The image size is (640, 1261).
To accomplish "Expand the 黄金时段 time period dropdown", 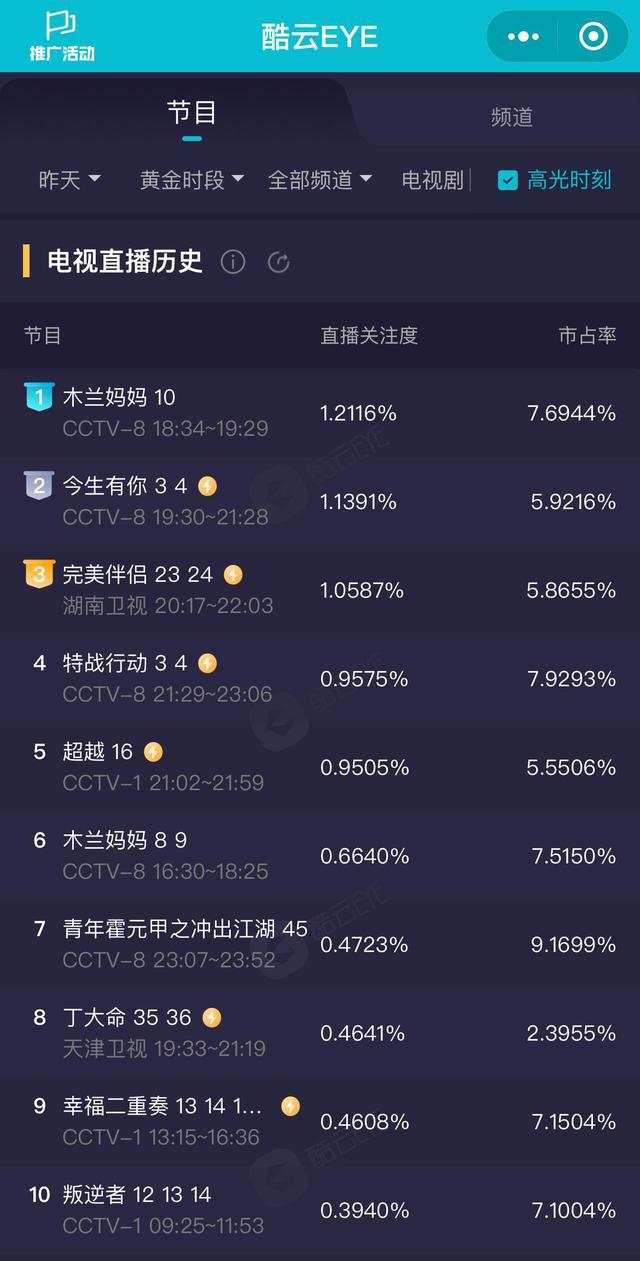I will click(x=192, y=180).
